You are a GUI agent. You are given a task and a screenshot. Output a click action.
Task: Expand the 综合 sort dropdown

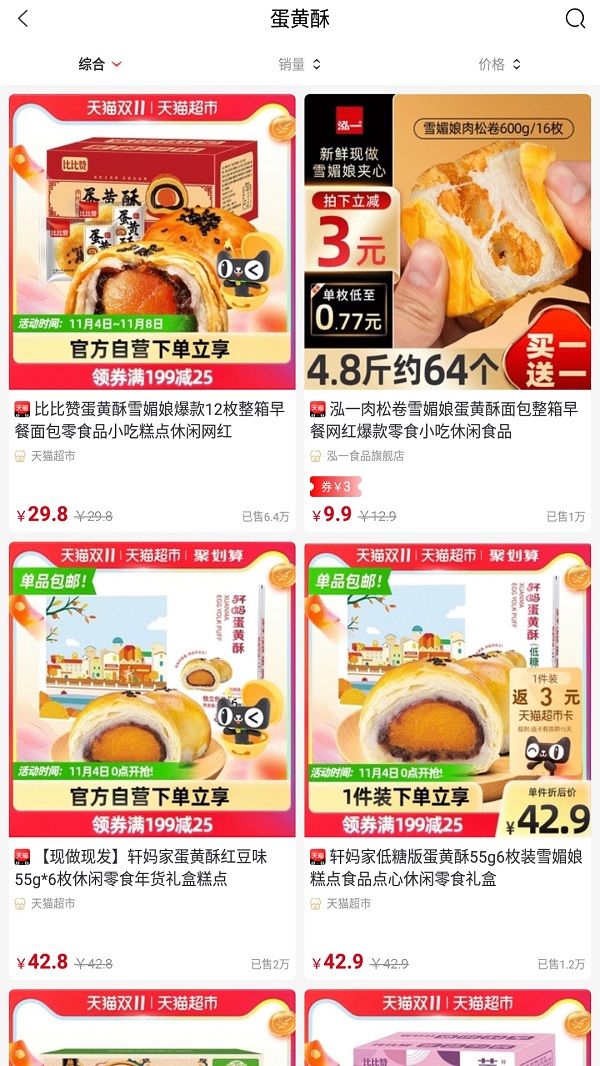coord(100,64)
